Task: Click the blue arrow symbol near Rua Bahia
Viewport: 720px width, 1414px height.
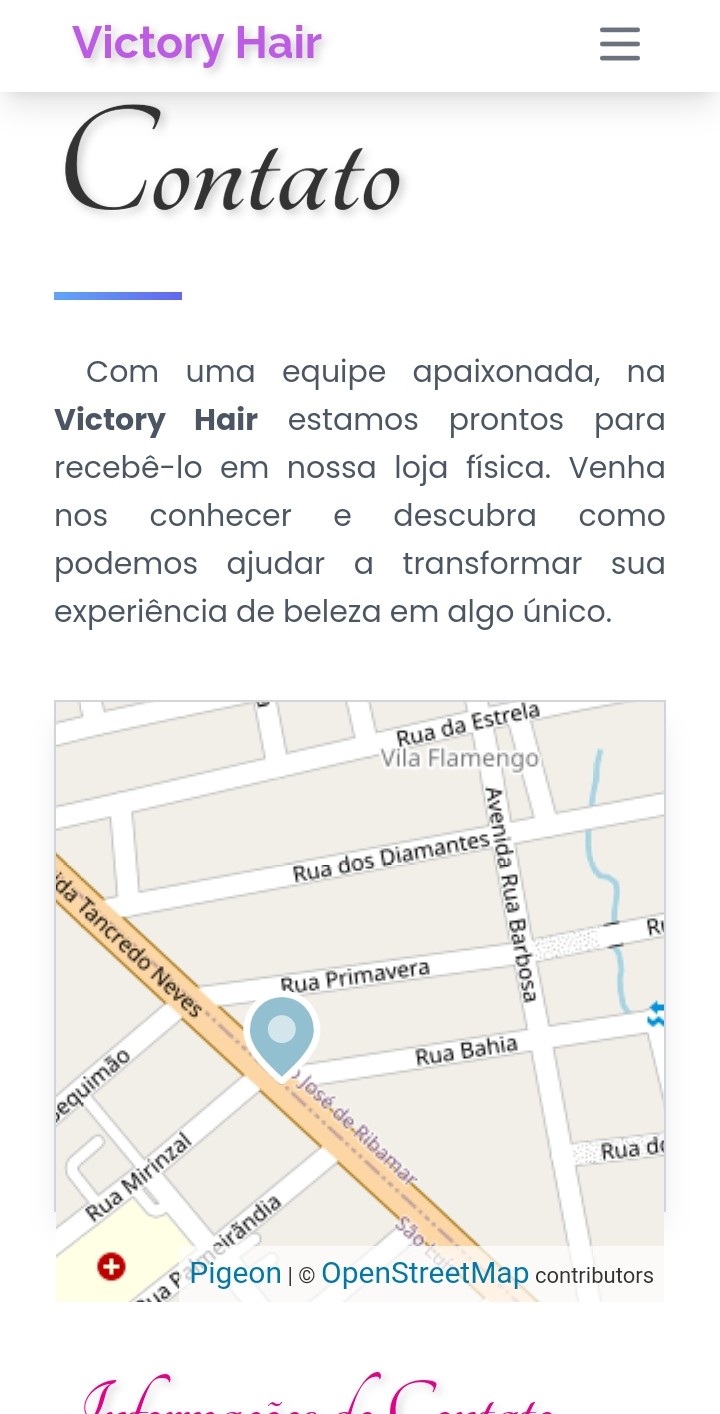Action: tap(657, 1015)
